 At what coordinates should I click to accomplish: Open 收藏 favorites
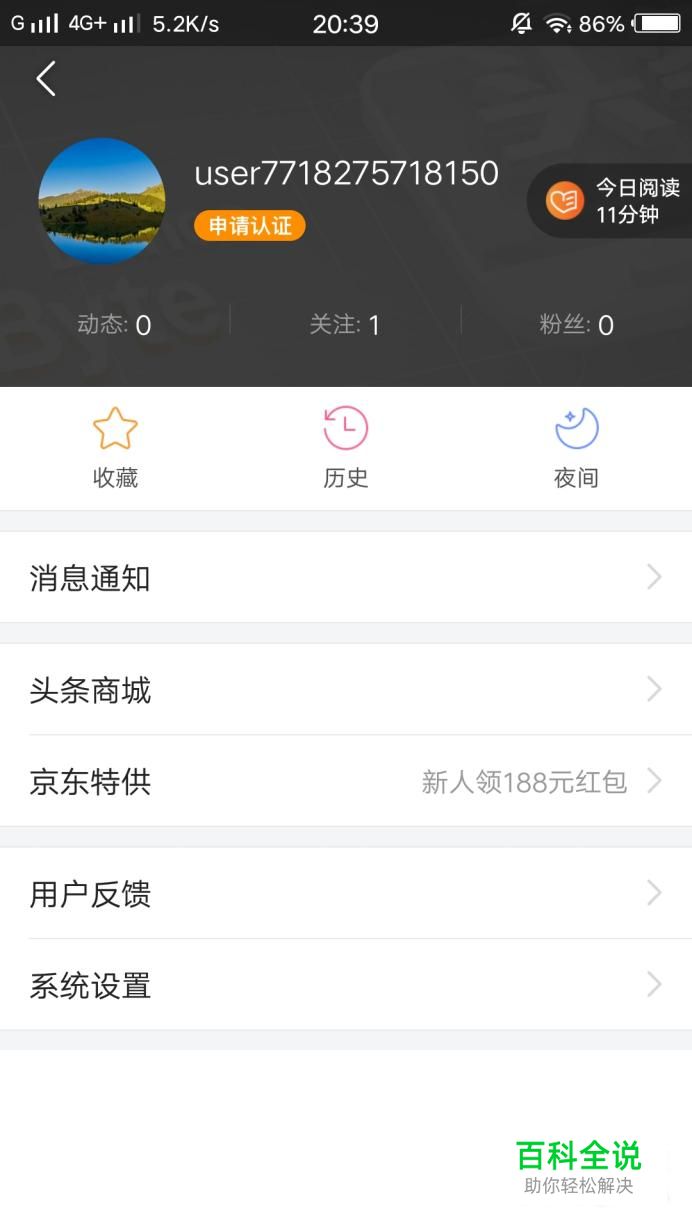(x=115, y=449)
